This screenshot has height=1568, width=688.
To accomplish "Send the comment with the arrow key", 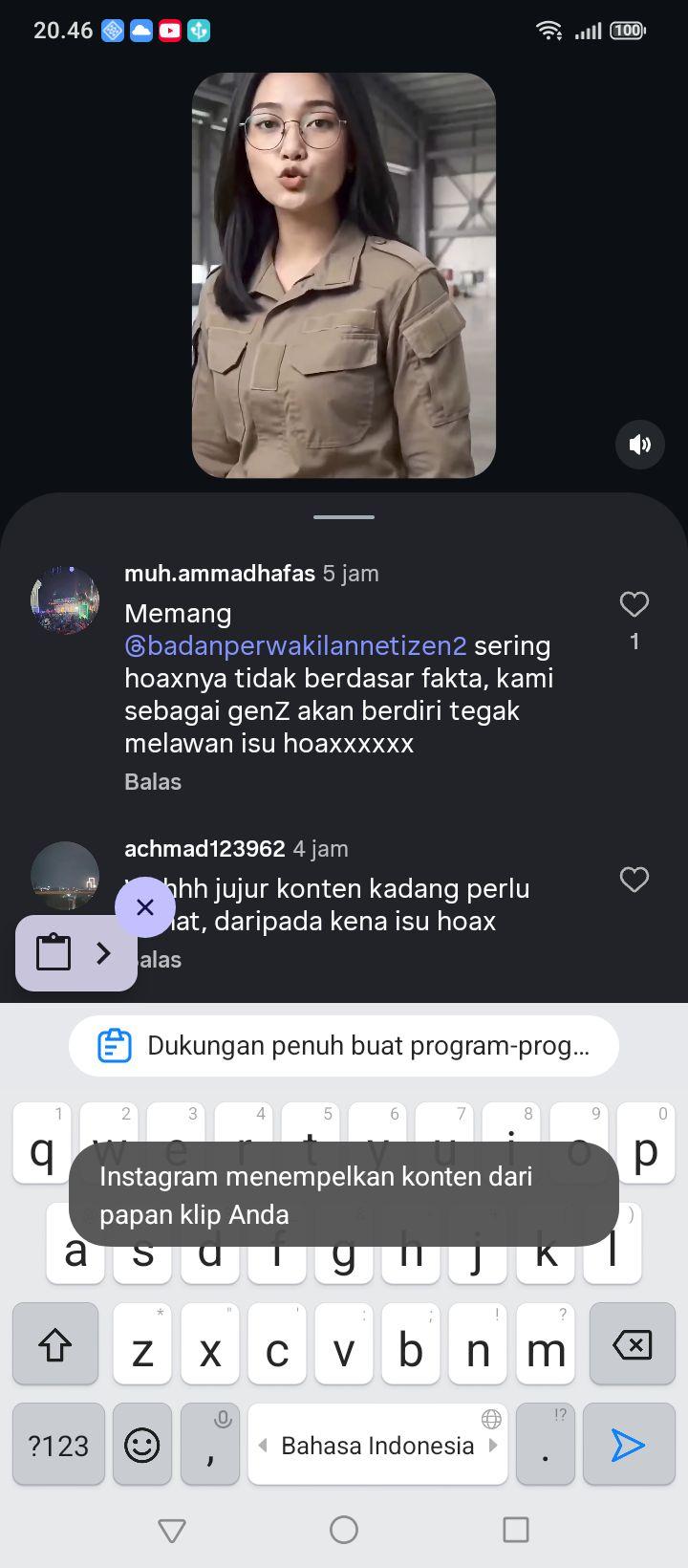I will 629,1444.
